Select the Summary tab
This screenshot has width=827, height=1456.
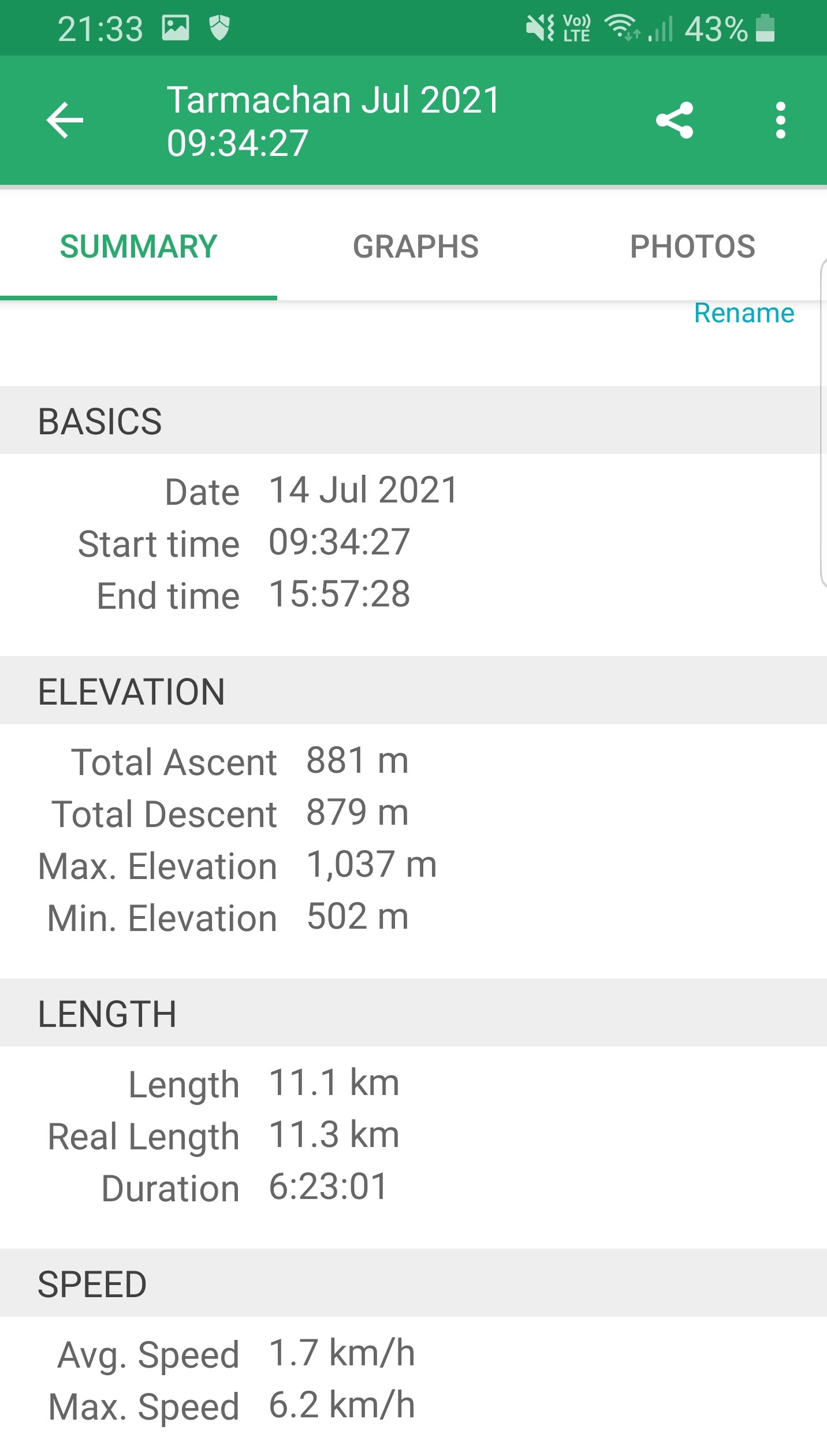pos(139,247)
